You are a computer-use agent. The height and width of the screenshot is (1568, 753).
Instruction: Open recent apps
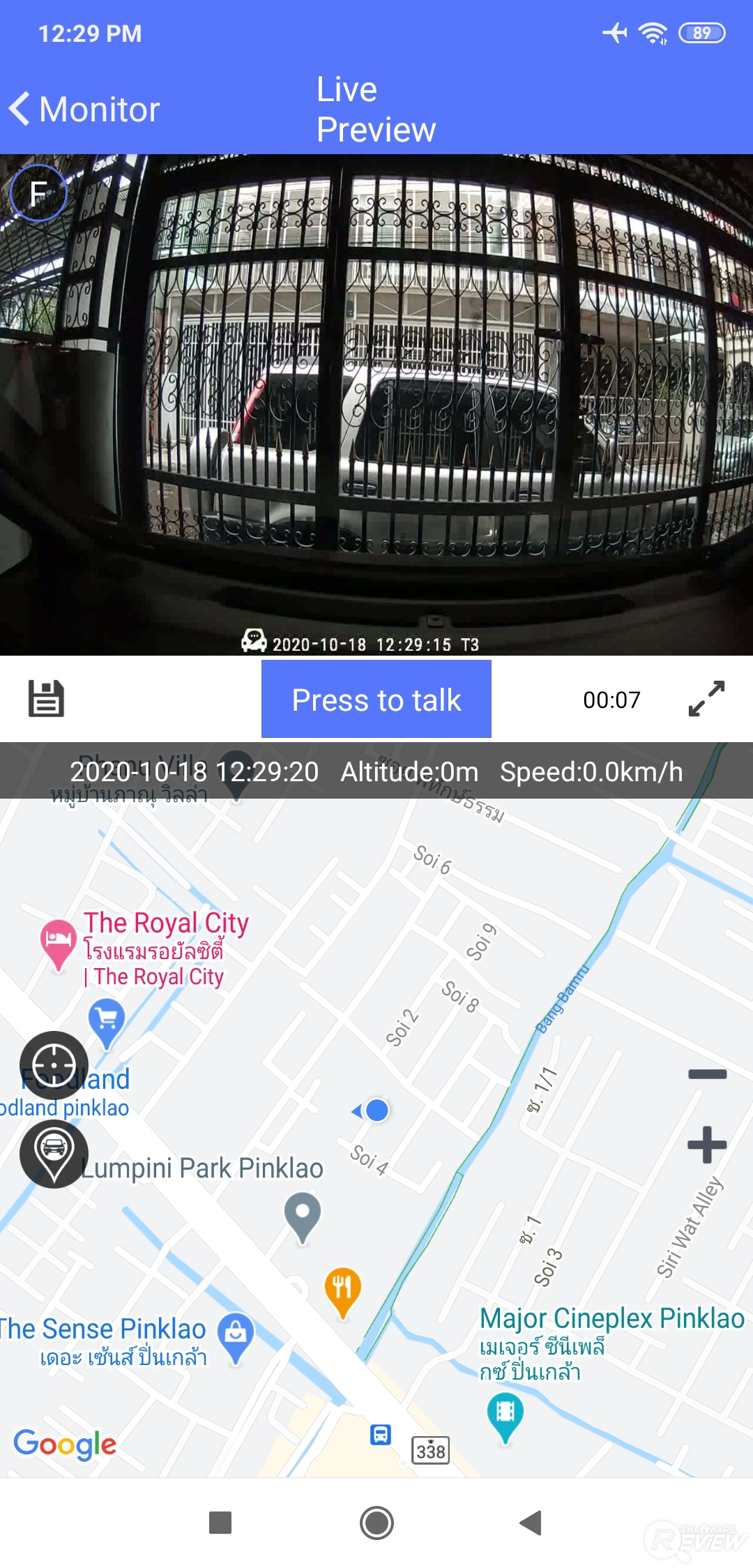tap(220, 1523)
